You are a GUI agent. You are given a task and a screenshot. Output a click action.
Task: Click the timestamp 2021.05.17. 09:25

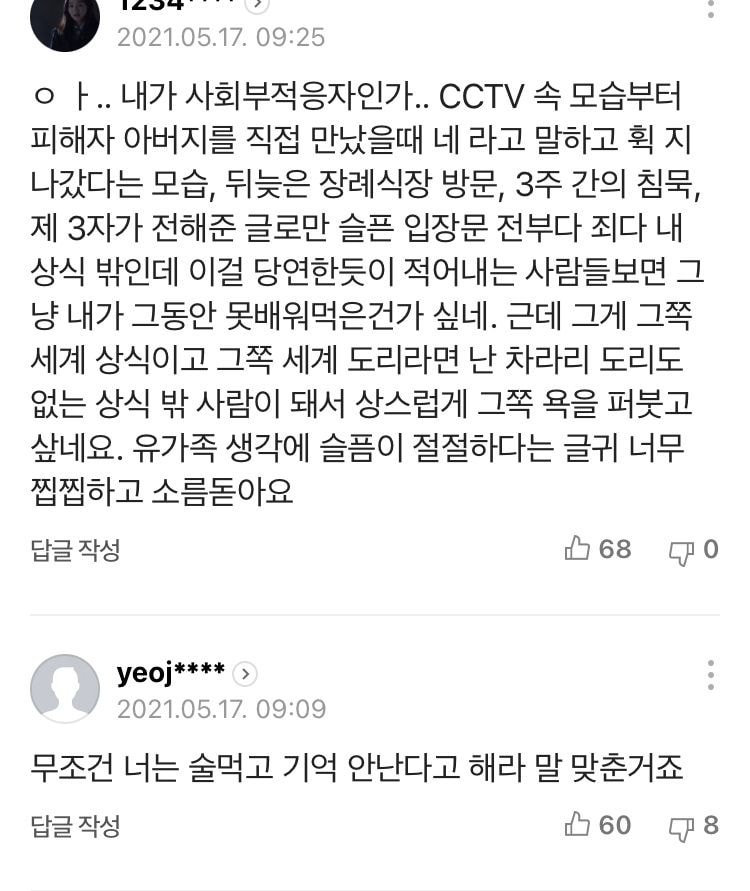click(221, 37)
